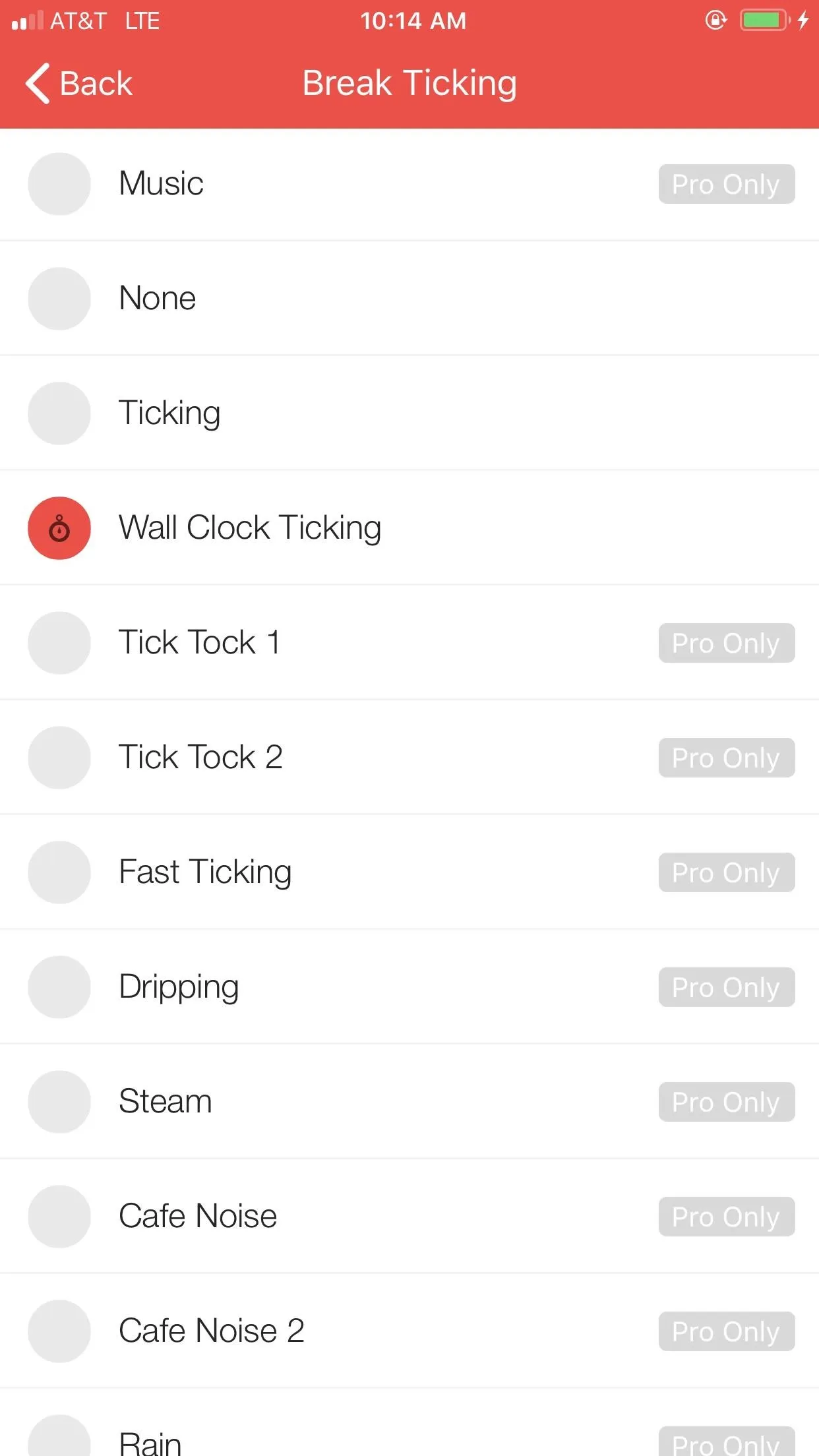Choose Tick Tock 2 sound
The image size is (819, 1456).
[x=409, y=758]
